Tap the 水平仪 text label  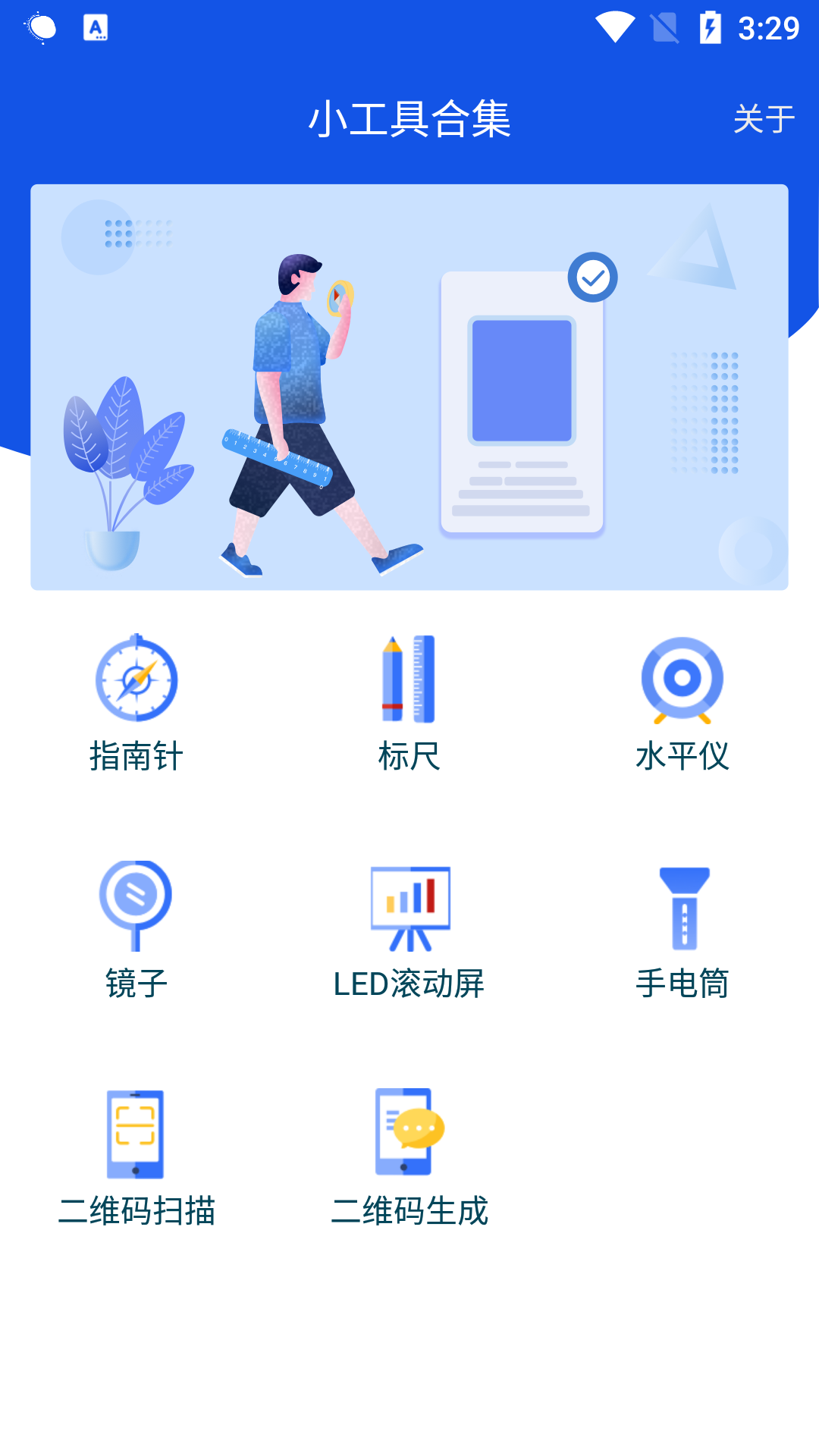pyautogui.click(x=682, y=755)
